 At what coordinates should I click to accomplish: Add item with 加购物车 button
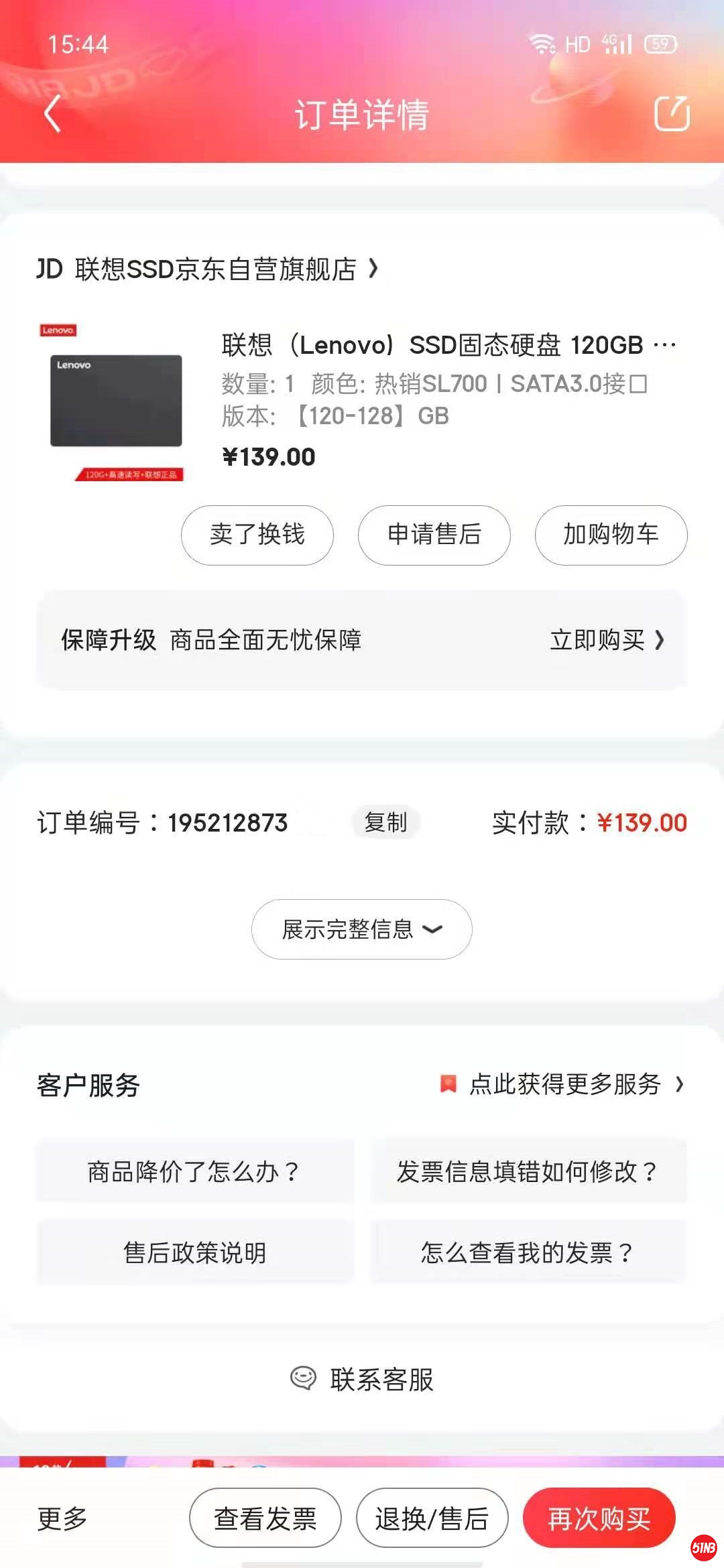tap(611, 535)
